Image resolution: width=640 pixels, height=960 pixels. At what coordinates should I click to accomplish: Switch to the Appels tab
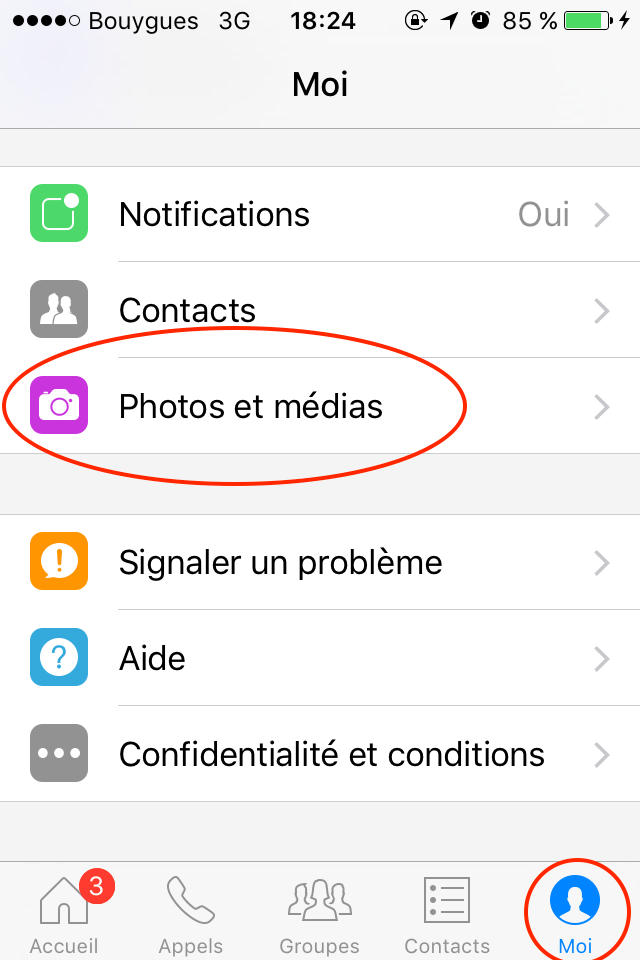[191, 912]
